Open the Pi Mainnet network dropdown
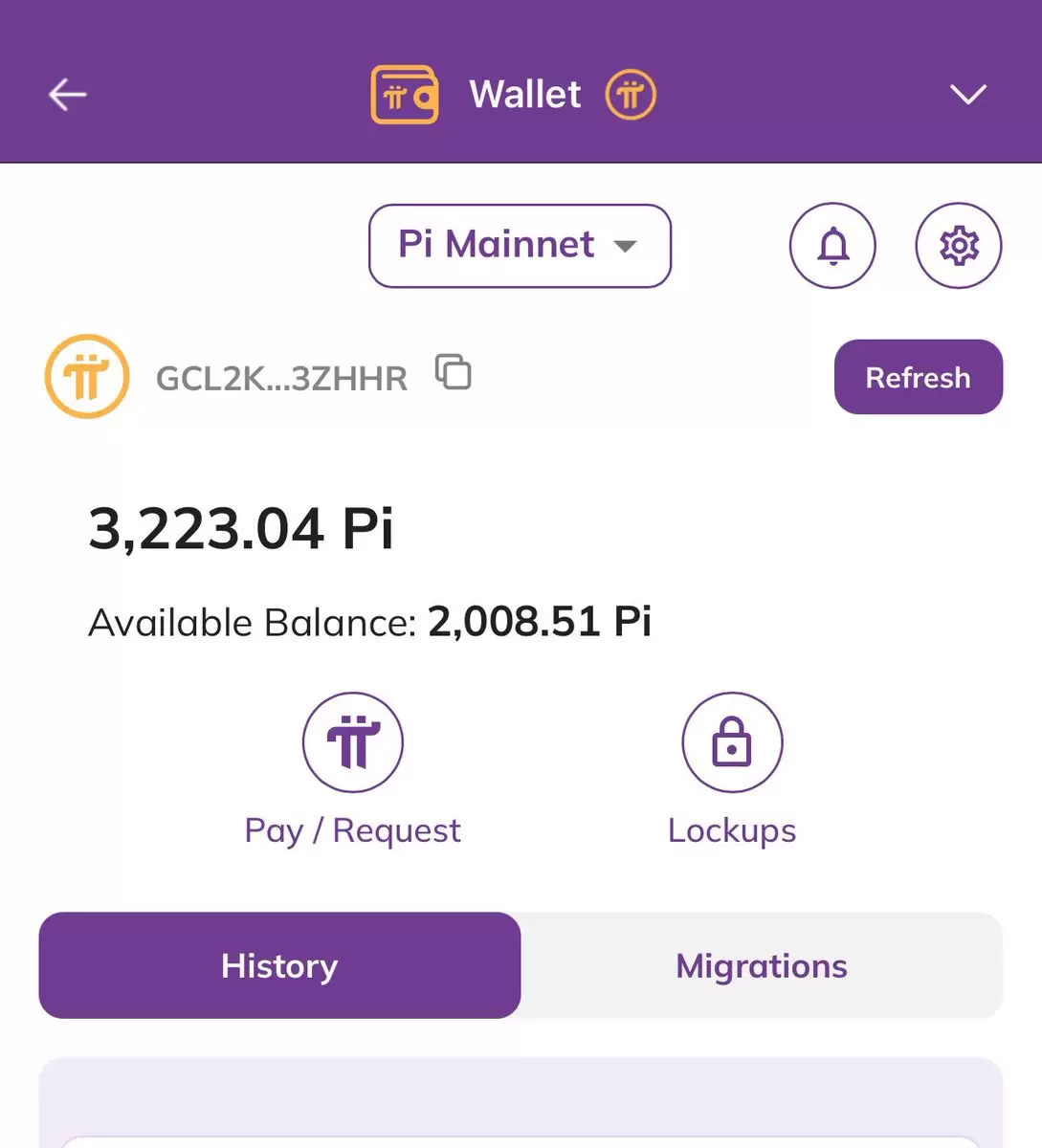Screen dimensions: 1042x1148 520,246
